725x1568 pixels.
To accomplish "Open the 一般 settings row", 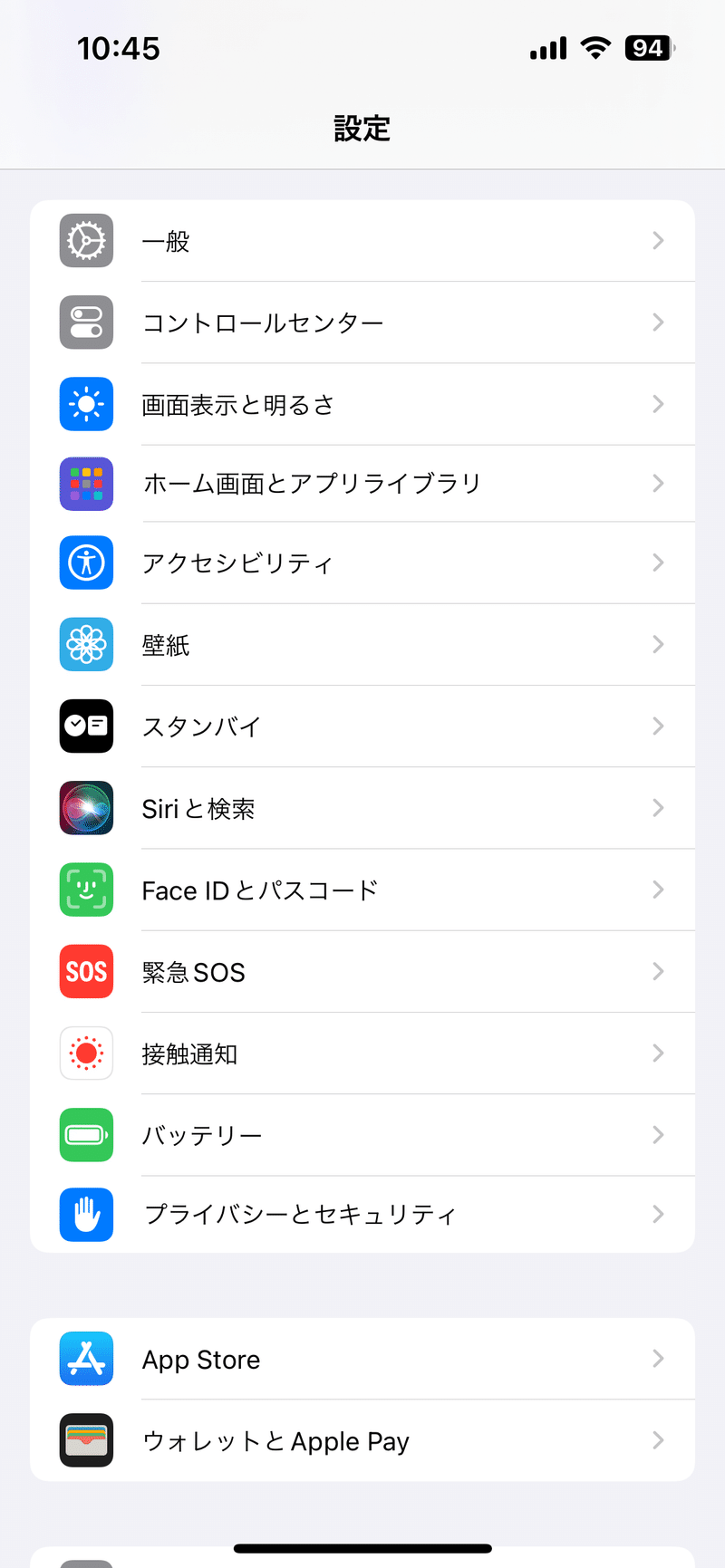I will 362,241.
